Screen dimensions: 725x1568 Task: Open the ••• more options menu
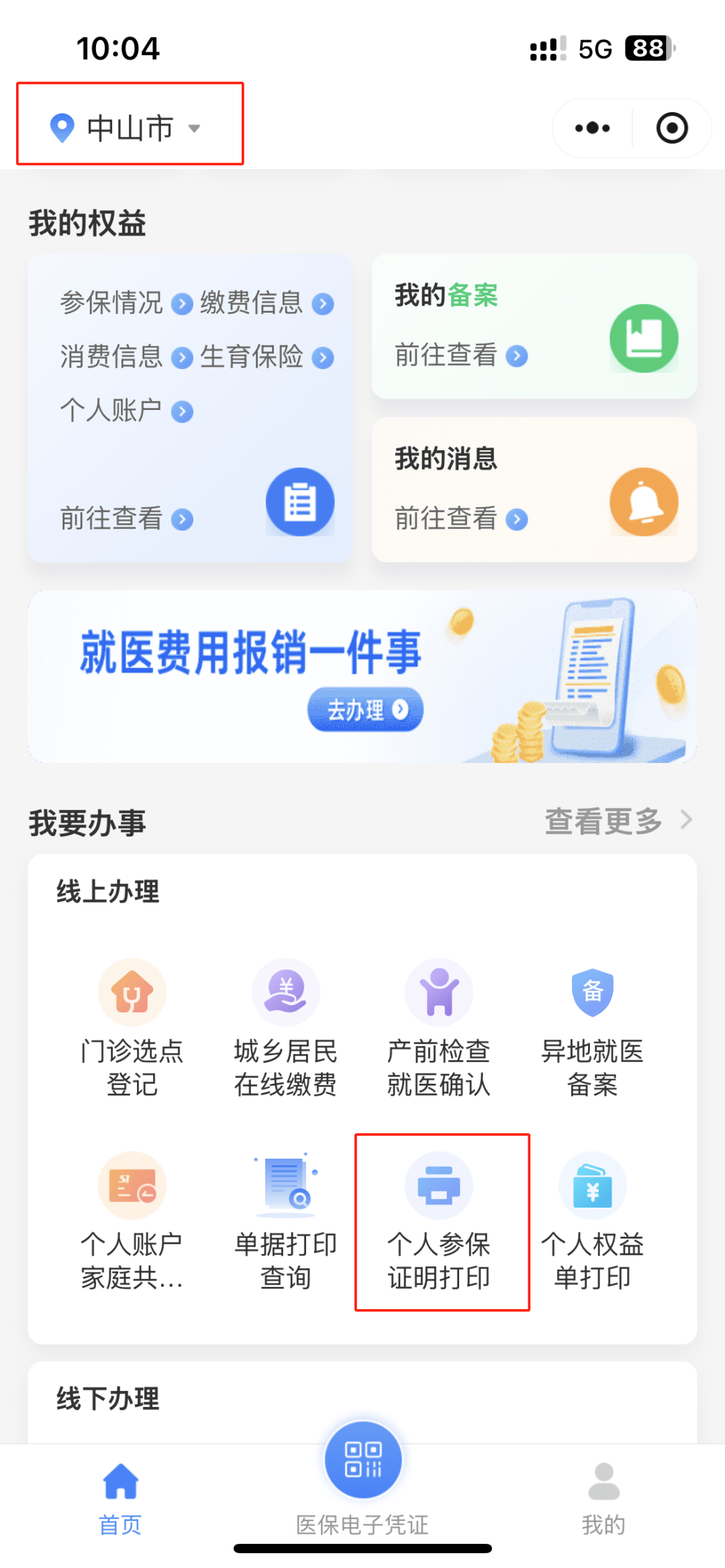pyautogui.click(x=590, y=127)
